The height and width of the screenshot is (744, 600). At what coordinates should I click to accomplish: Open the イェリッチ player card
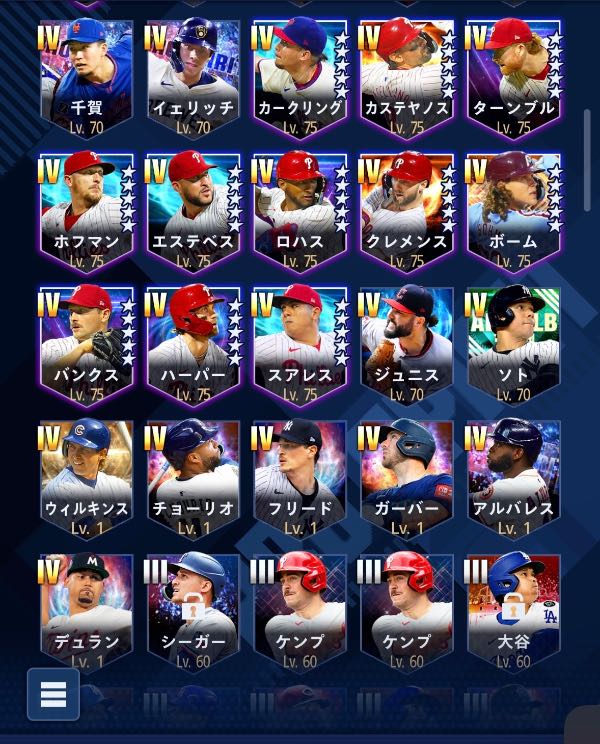pyautogui.click(x=193, y=79)
